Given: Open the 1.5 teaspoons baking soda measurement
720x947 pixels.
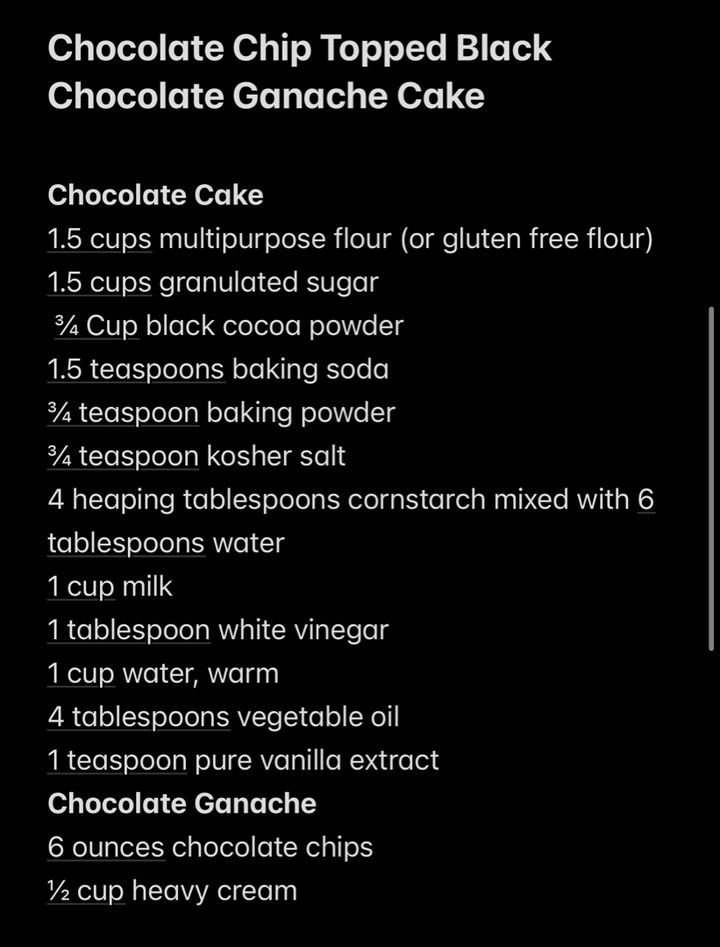Looking at the screenshot, I should click(x=136, y=369).
